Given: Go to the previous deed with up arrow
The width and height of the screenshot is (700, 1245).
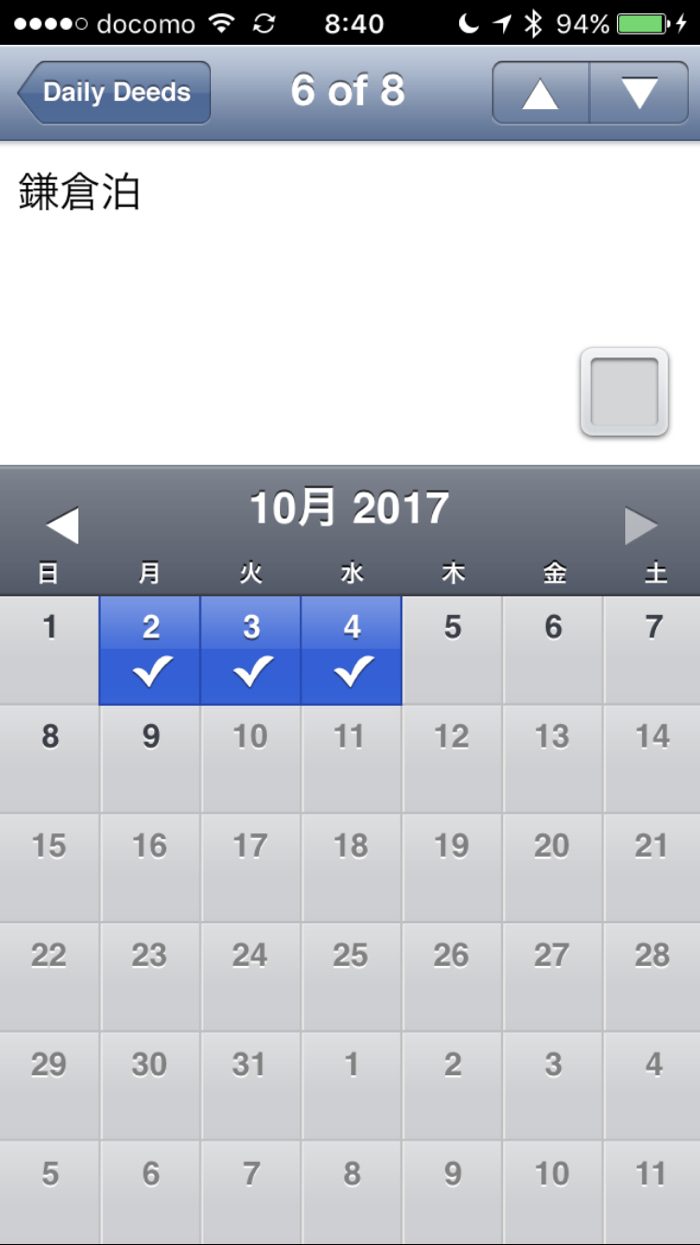Looking at the screenshot, I should 540,93.
